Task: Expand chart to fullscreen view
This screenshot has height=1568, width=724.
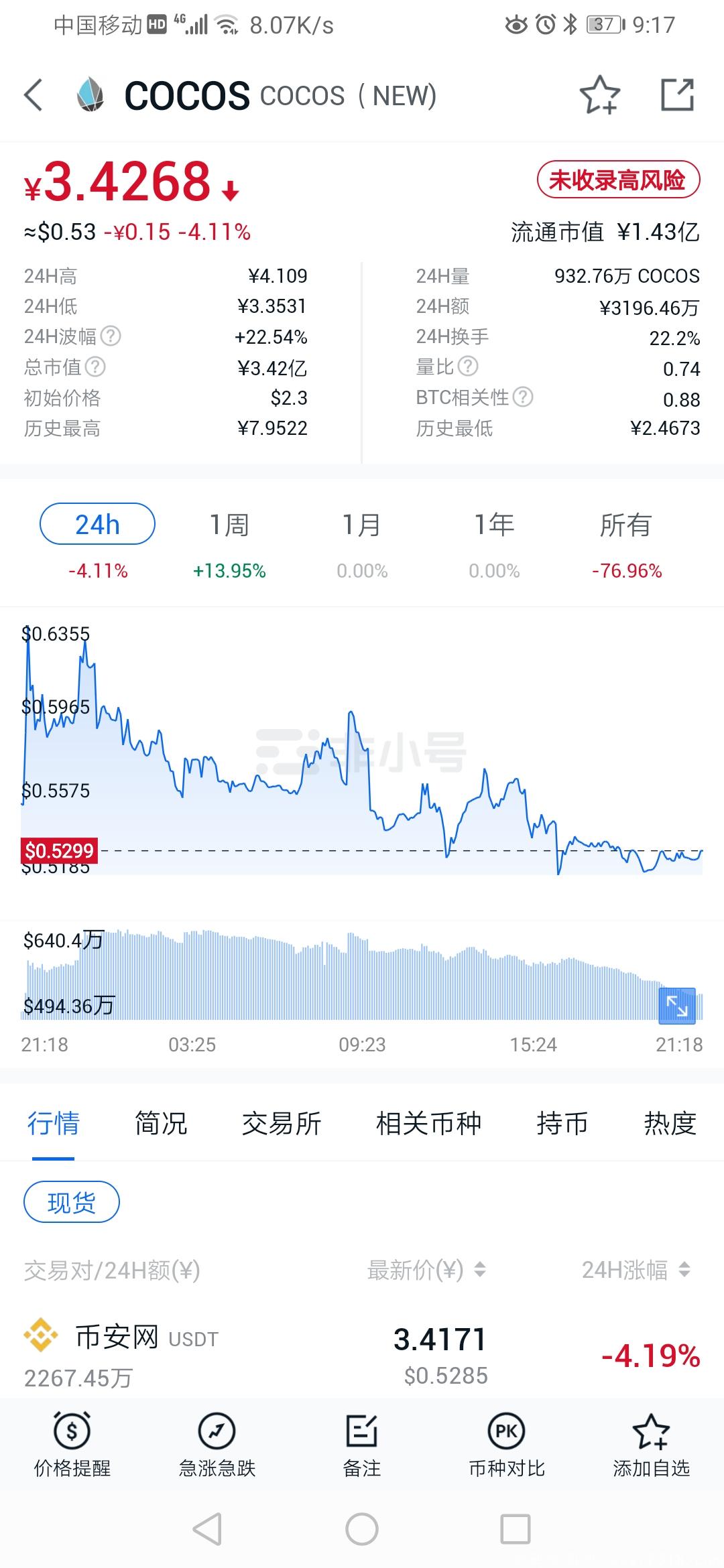Action: [677, 1006]
